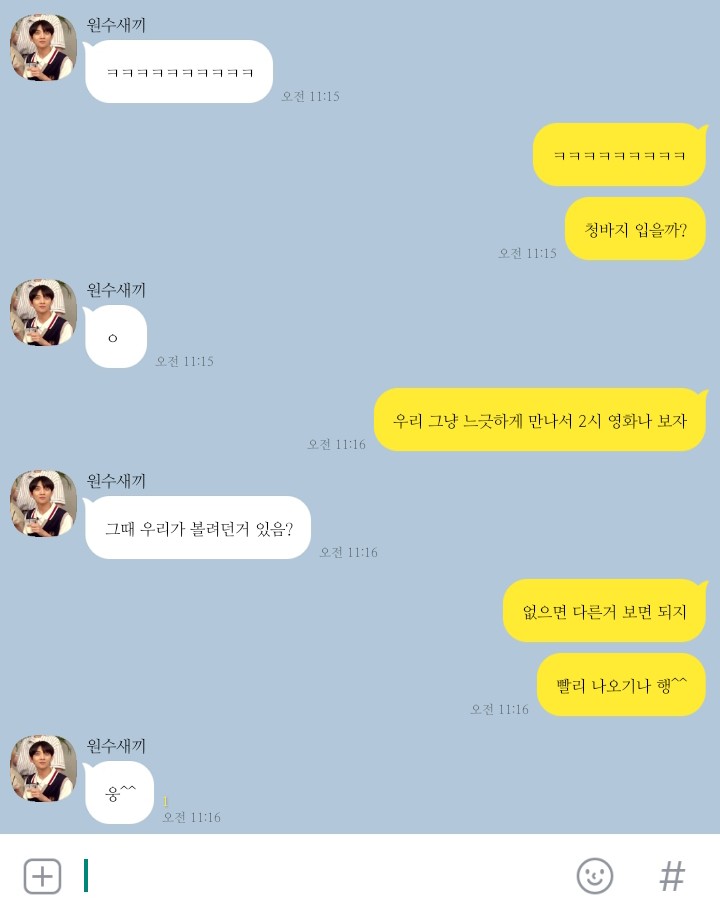Open profile photo beside the '웅^^' message

point(44,768)
